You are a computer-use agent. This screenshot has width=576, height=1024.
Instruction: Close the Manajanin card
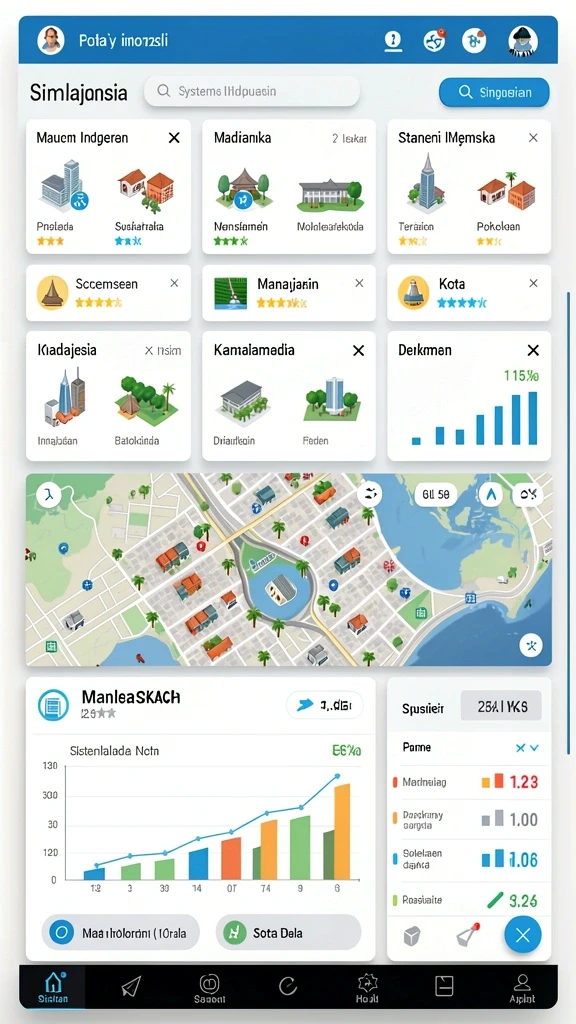[359, 283]
